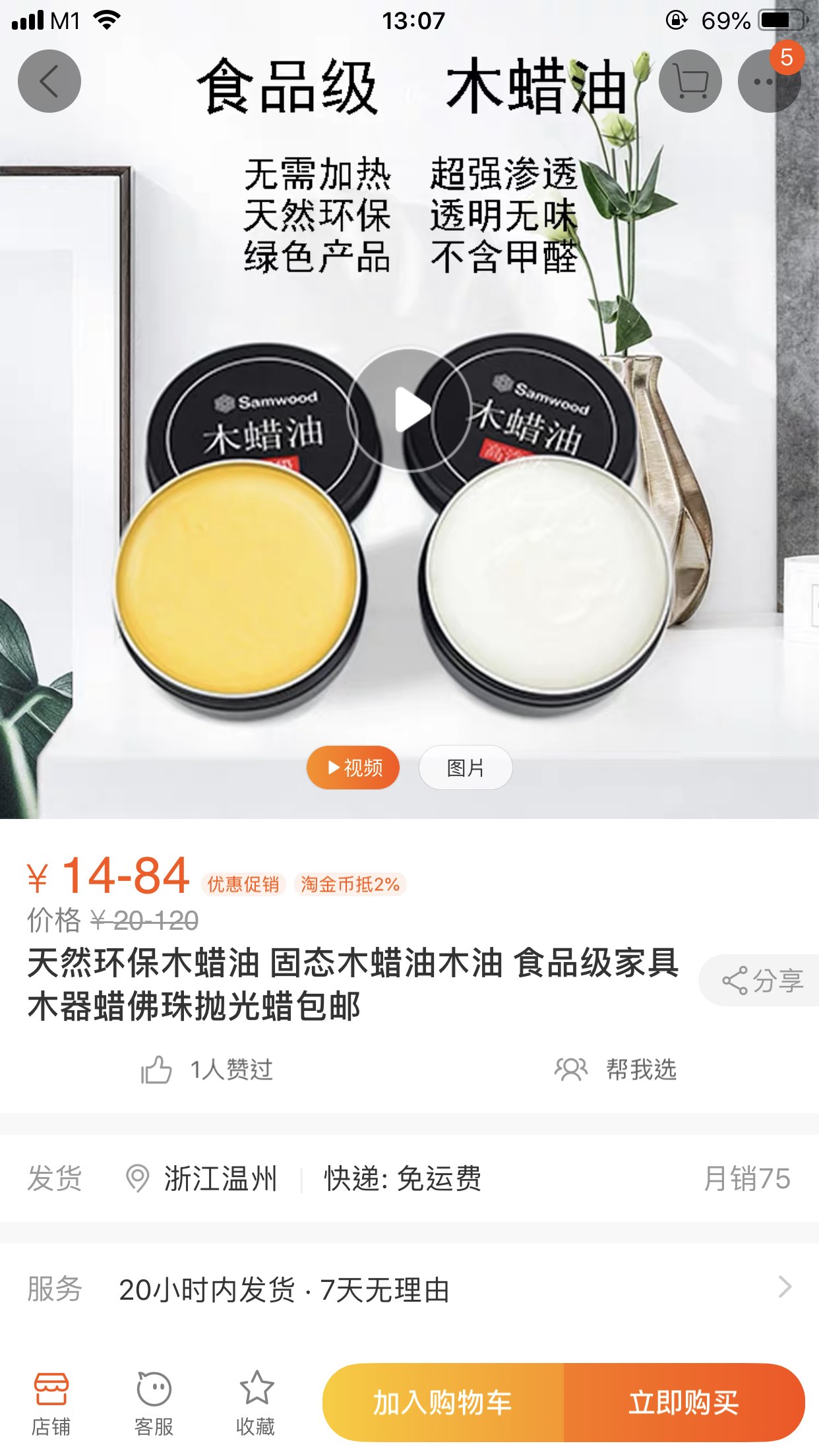
Task: Open the shopping cart
Action: pyautogui.click(x=690, y=81)
